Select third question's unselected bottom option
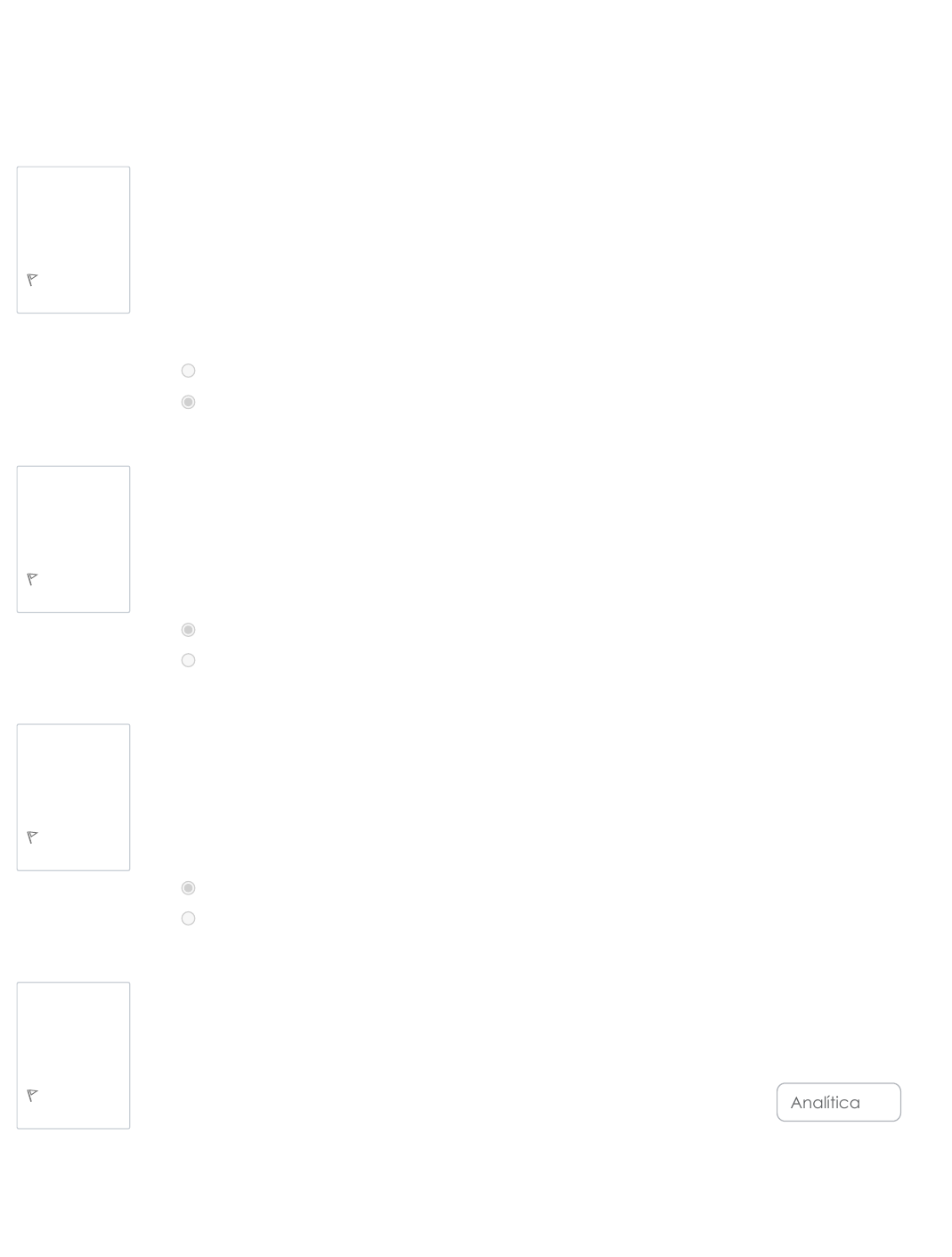The image size is (952, 1257). click(x=188, y=918)
